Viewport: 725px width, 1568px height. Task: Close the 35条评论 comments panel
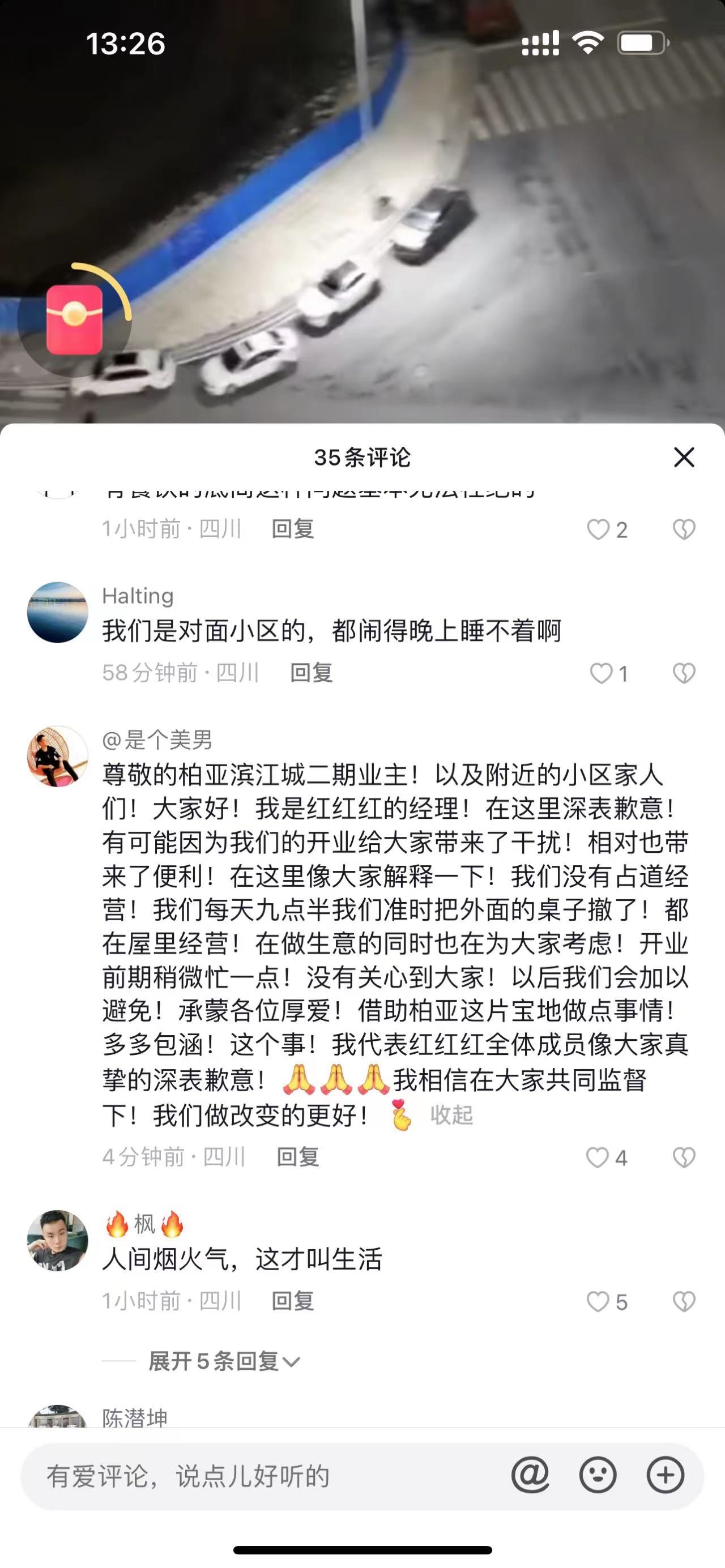[684, 457]
